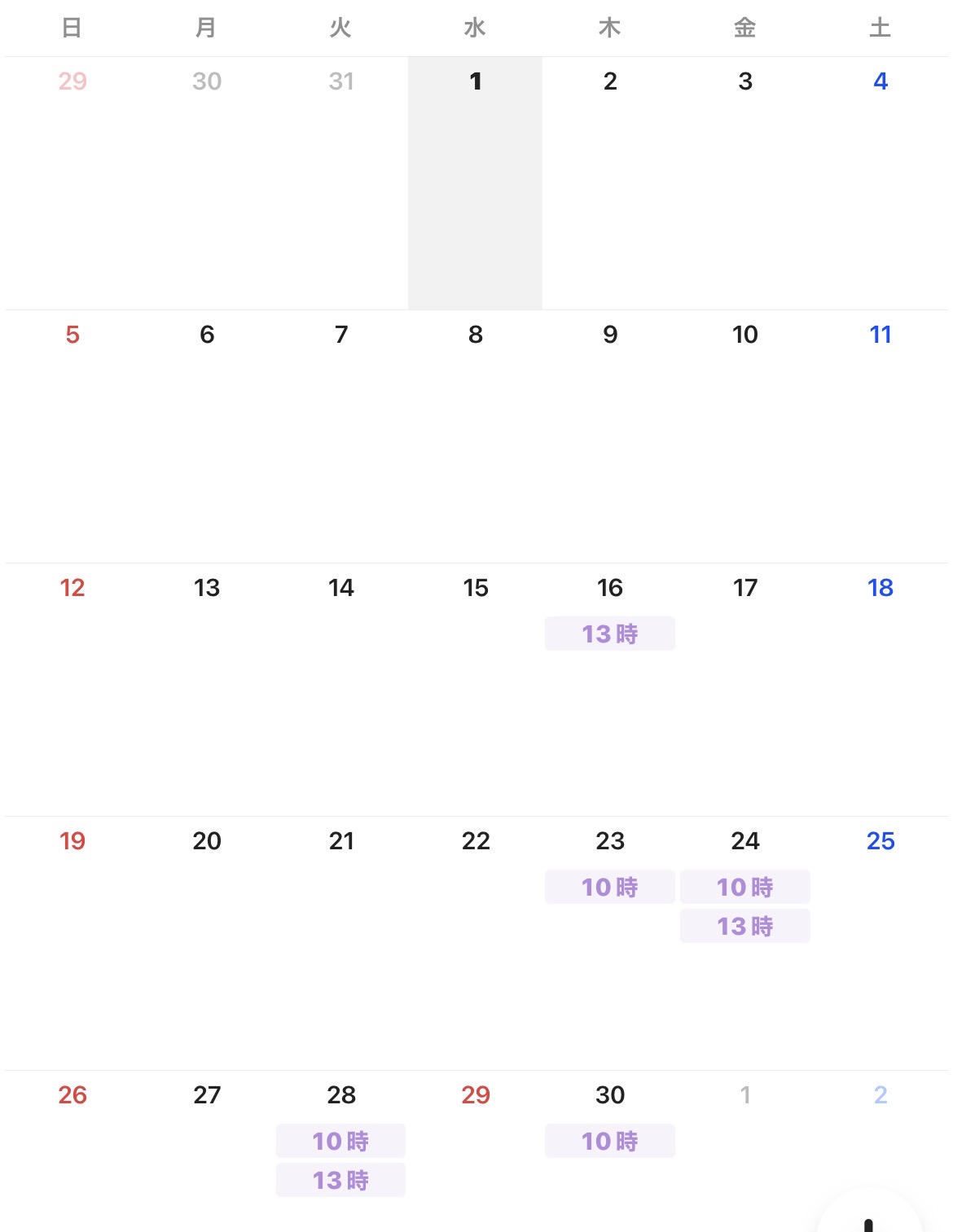
Task: Select day 20 in the calendar
Action: coord(207,841)
